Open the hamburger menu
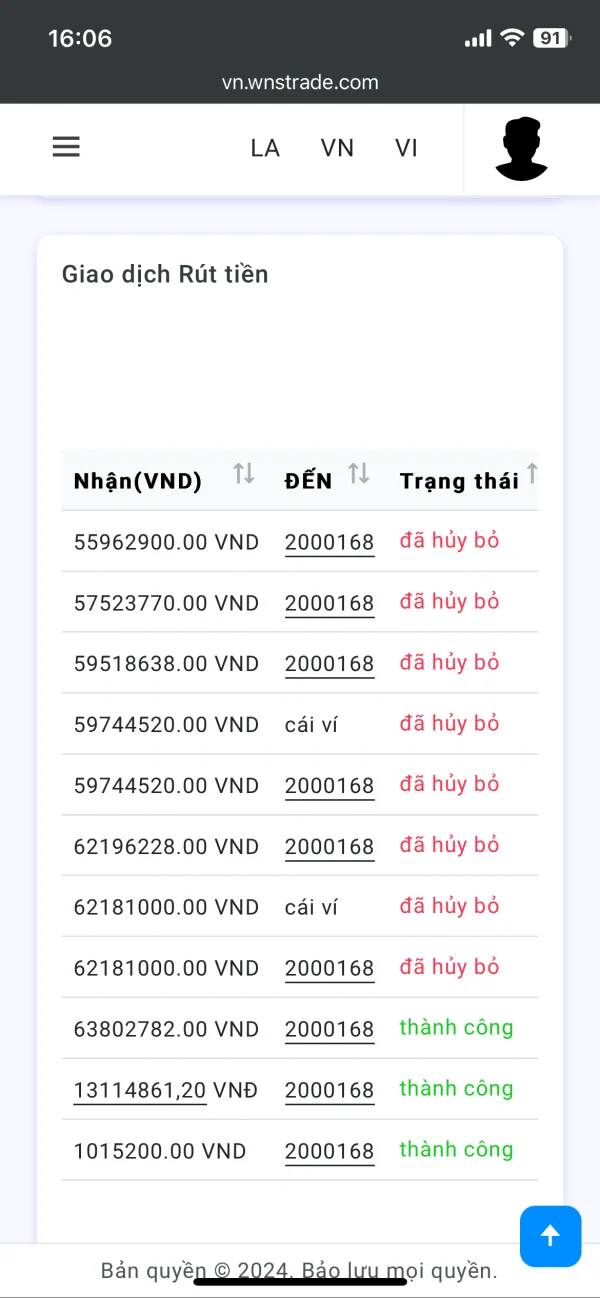 [66, 147]
